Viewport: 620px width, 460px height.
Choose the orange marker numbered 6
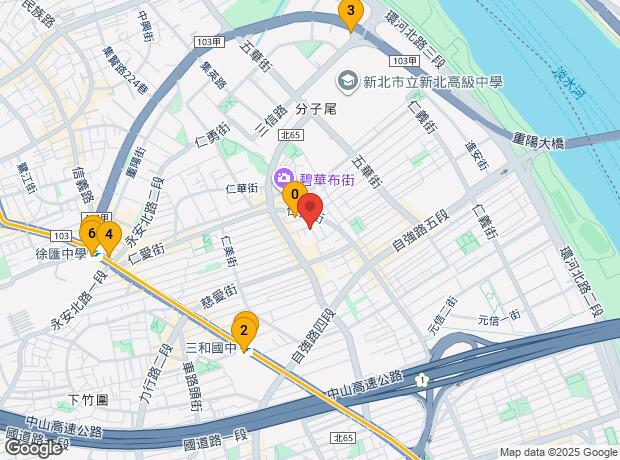(x=92, y=233)
